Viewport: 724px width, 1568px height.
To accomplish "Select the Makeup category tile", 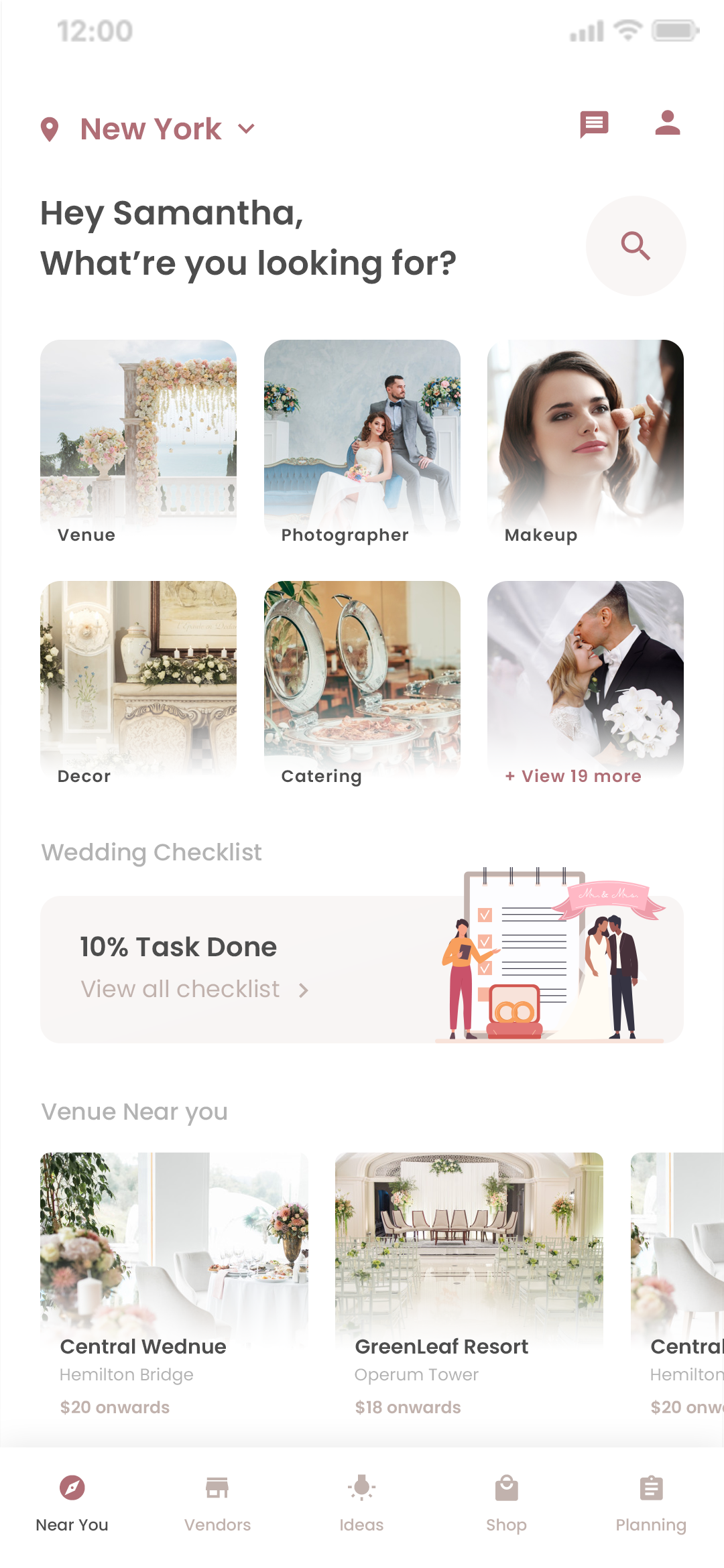I will pos(585,442).
